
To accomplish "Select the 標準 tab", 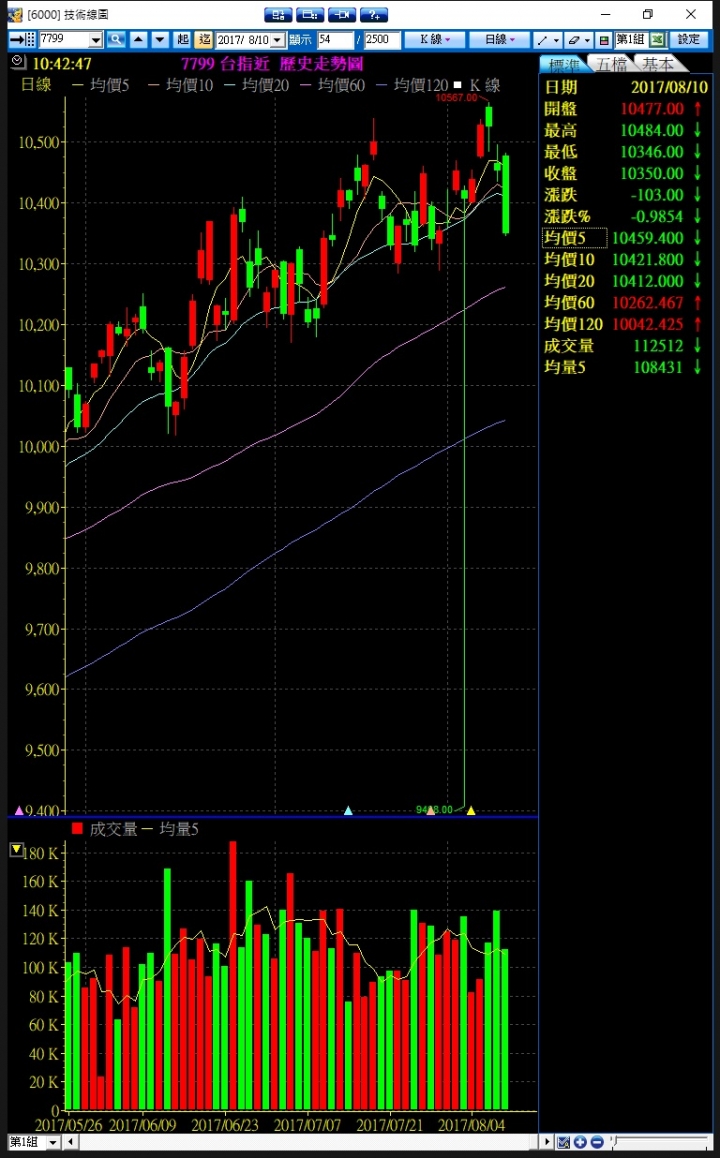I will (563, 64).
